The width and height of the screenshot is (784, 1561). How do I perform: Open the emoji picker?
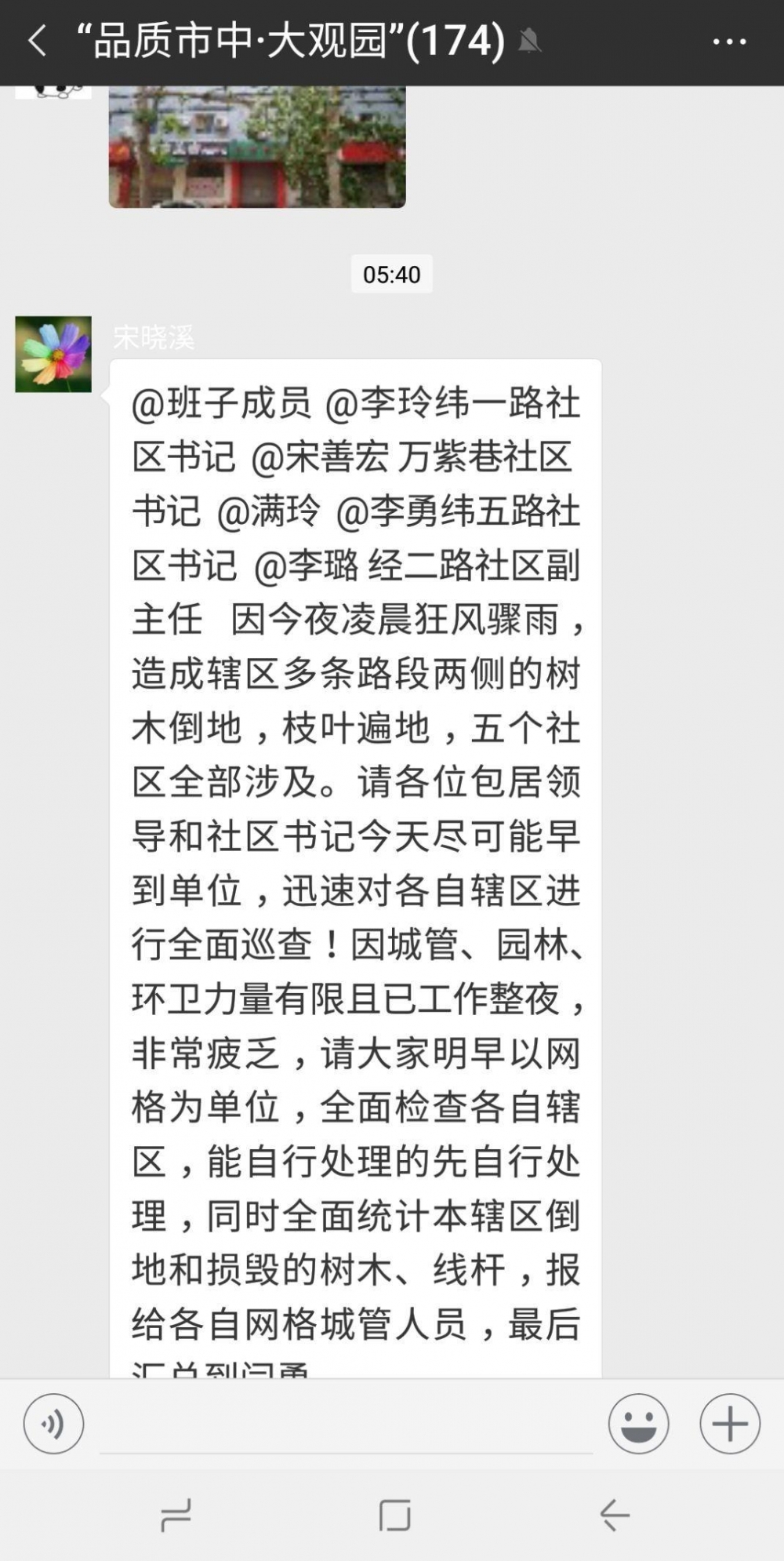[639, 1423]
